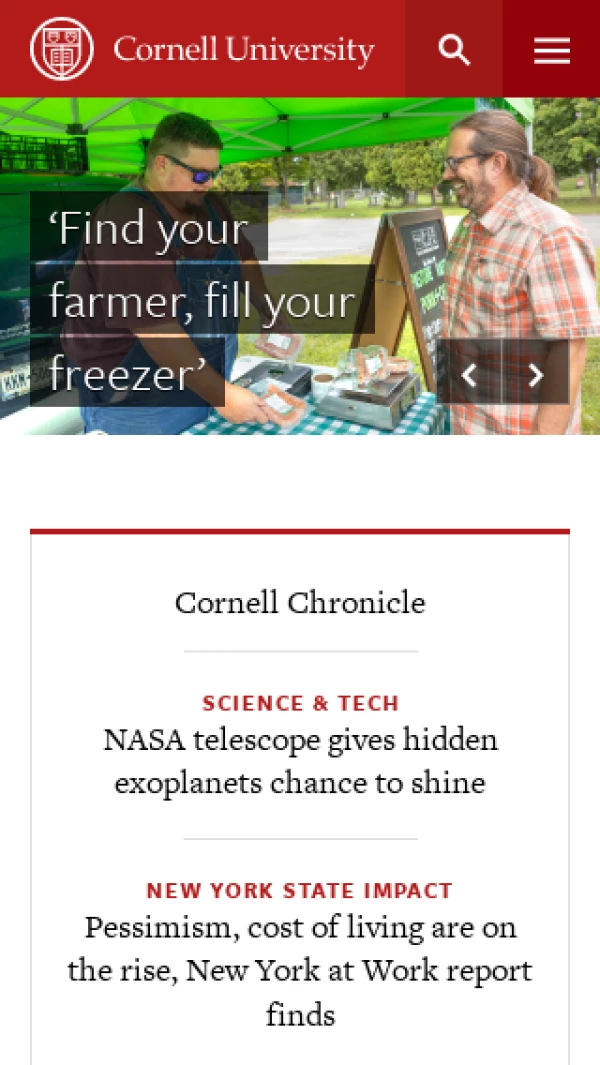The image size is (600, 1065).
Task: Select the Science & Tech category
Action: point(300,703)
